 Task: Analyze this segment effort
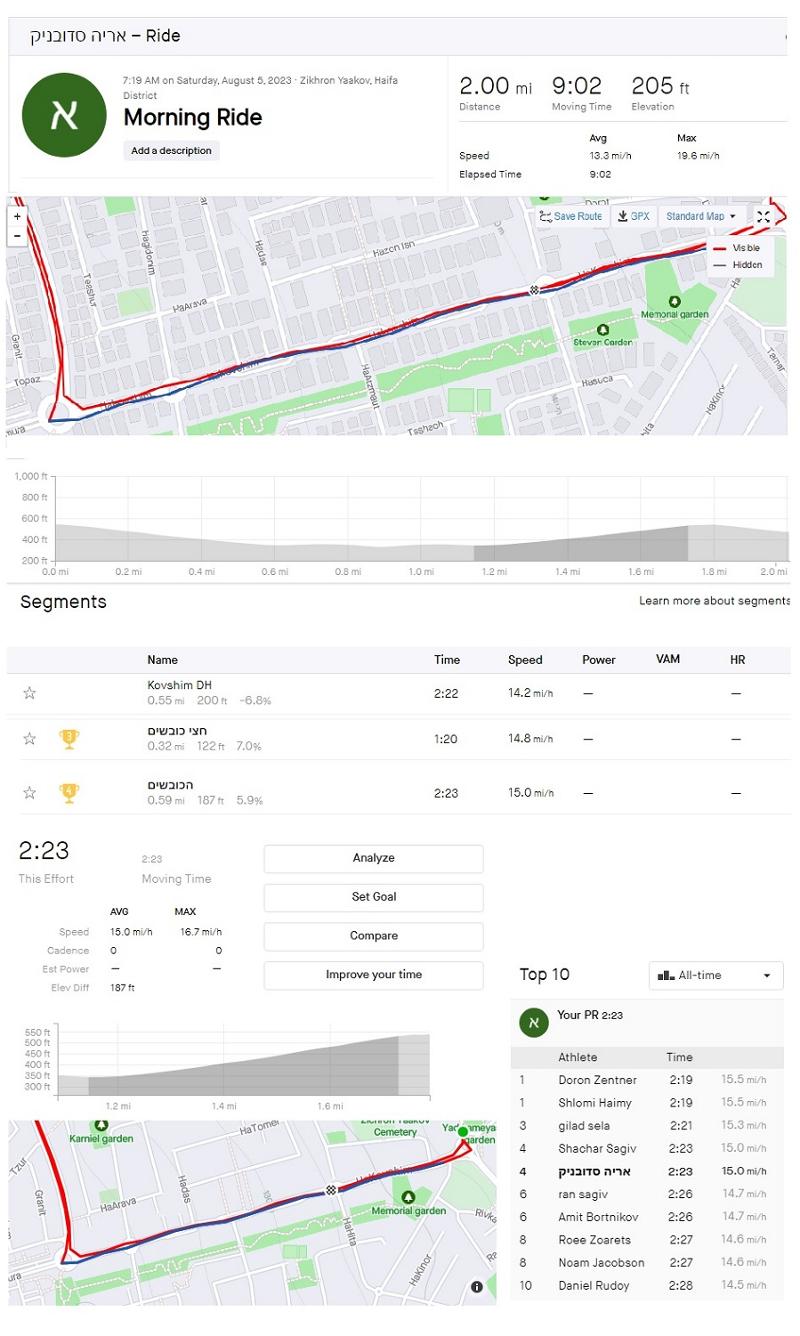373,858
